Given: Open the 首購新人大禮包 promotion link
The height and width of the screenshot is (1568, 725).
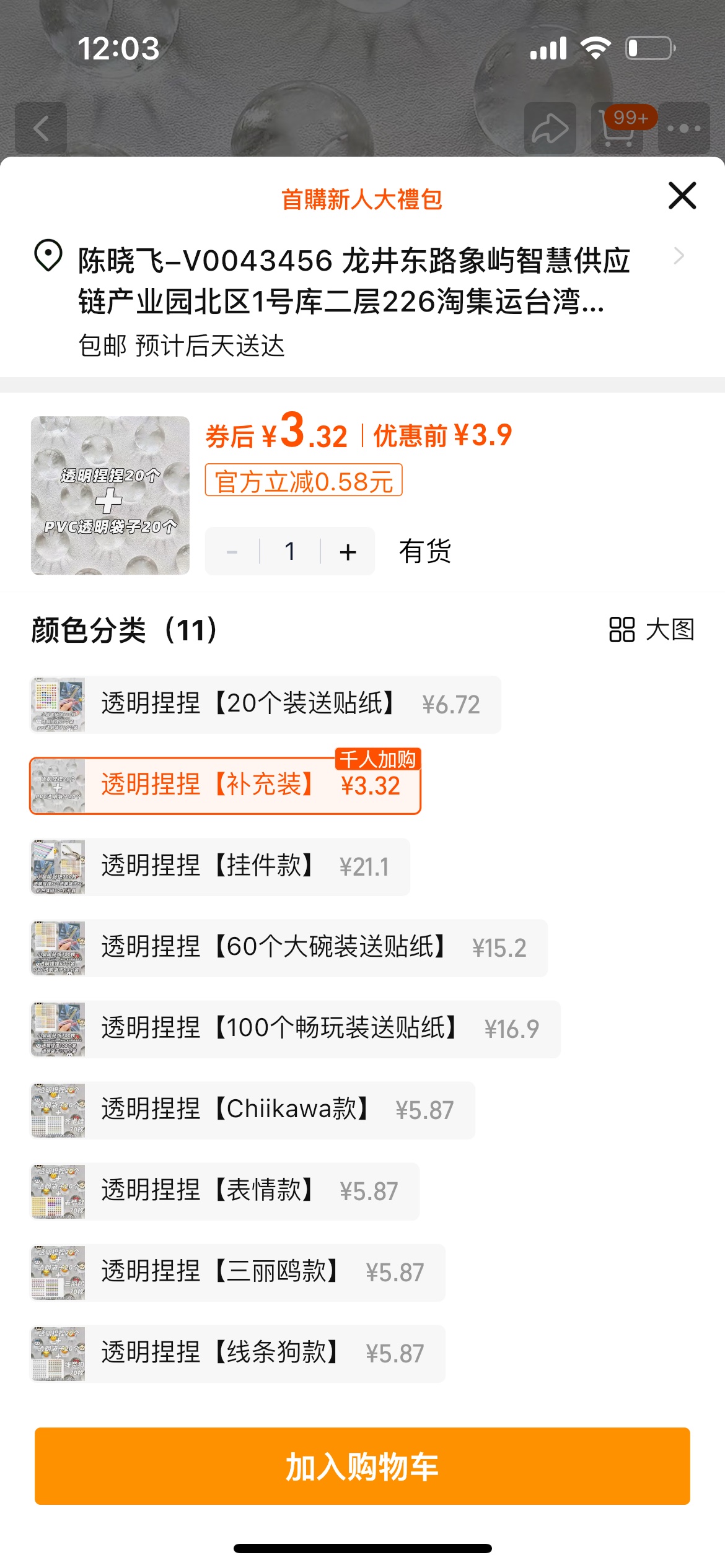Looking at the screenshot, I should tap(362, 200).
